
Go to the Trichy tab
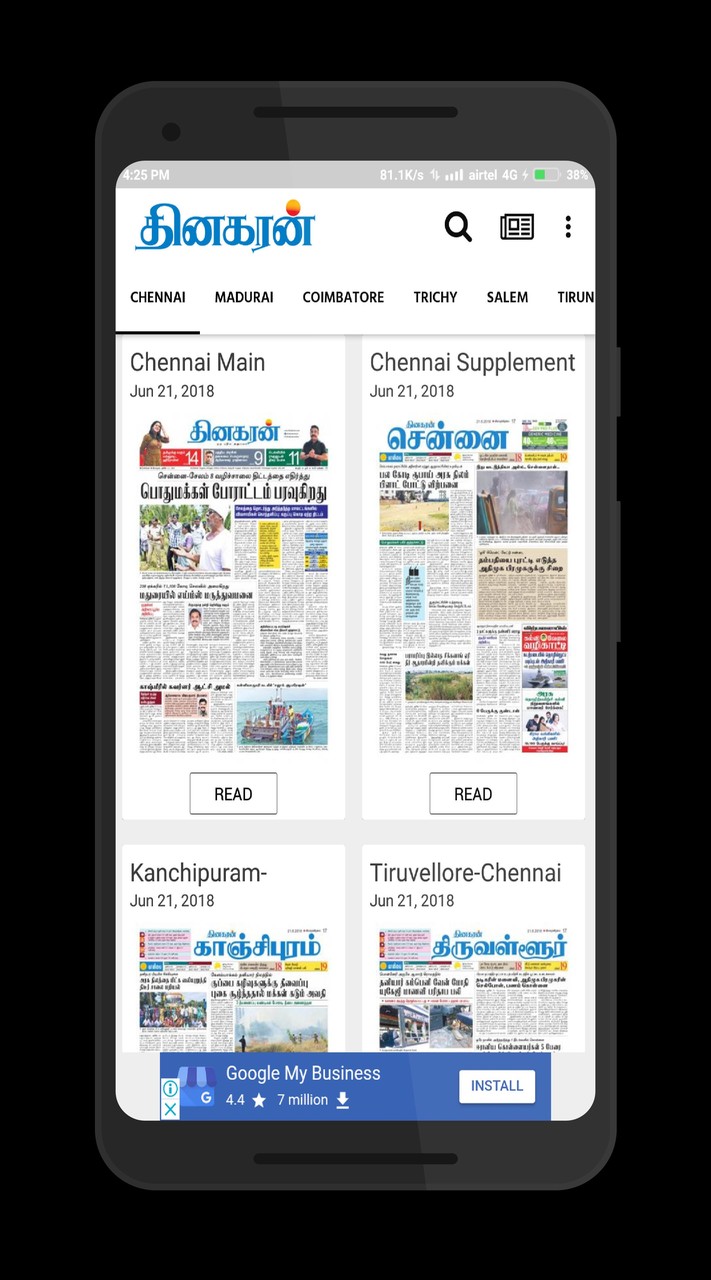(x=435, y=297)
